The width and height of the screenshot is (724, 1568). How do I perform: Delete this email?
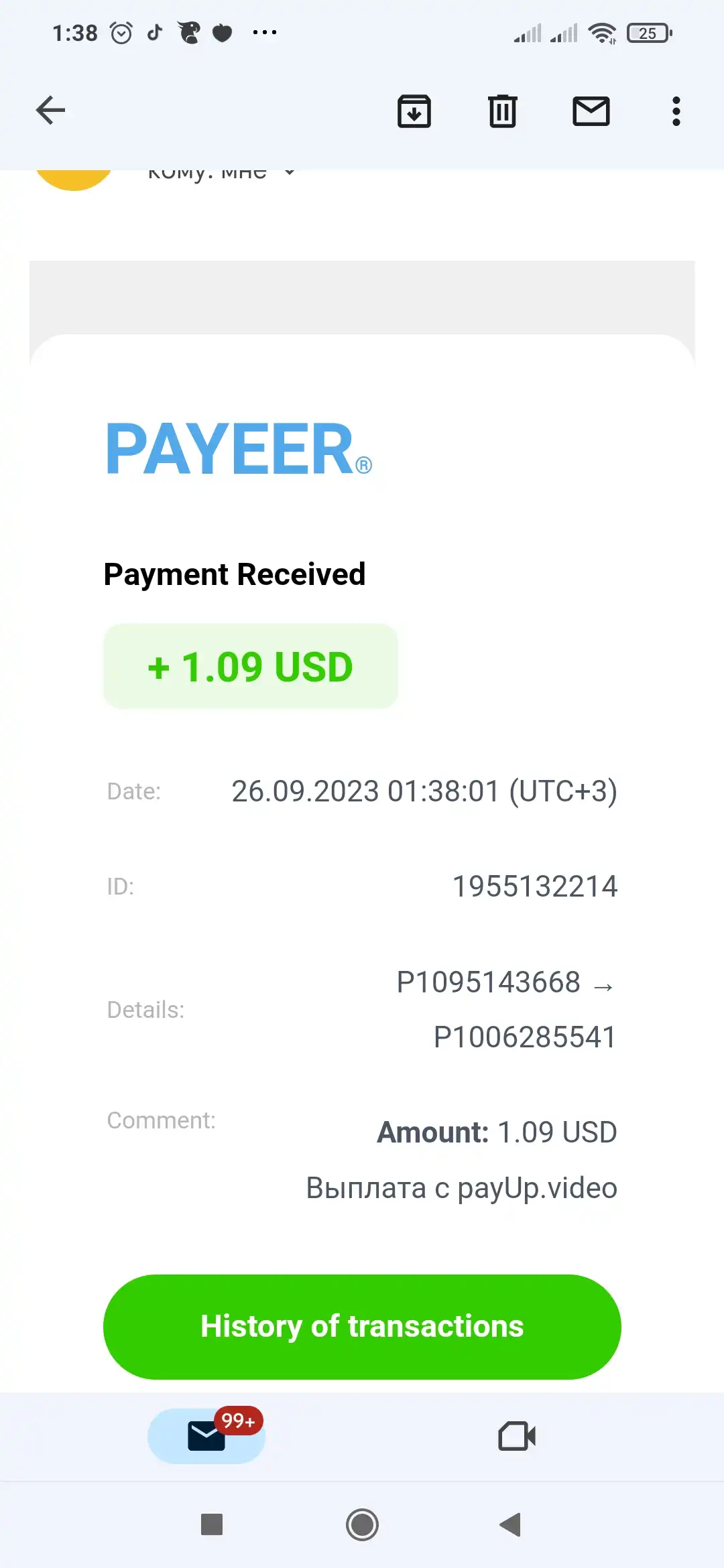502,111
